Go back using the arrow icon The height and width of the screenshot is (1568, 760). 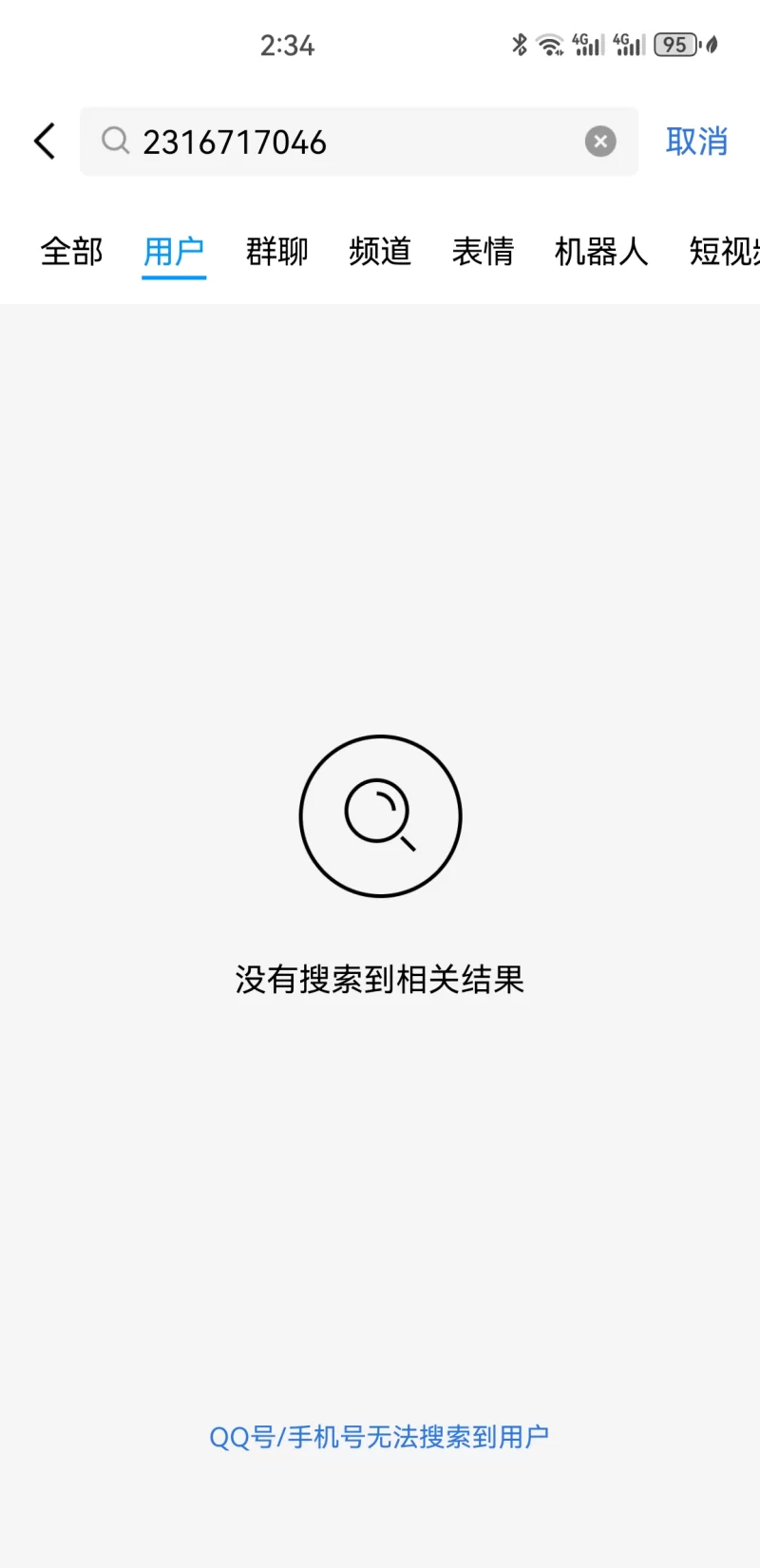coord(45,142)
